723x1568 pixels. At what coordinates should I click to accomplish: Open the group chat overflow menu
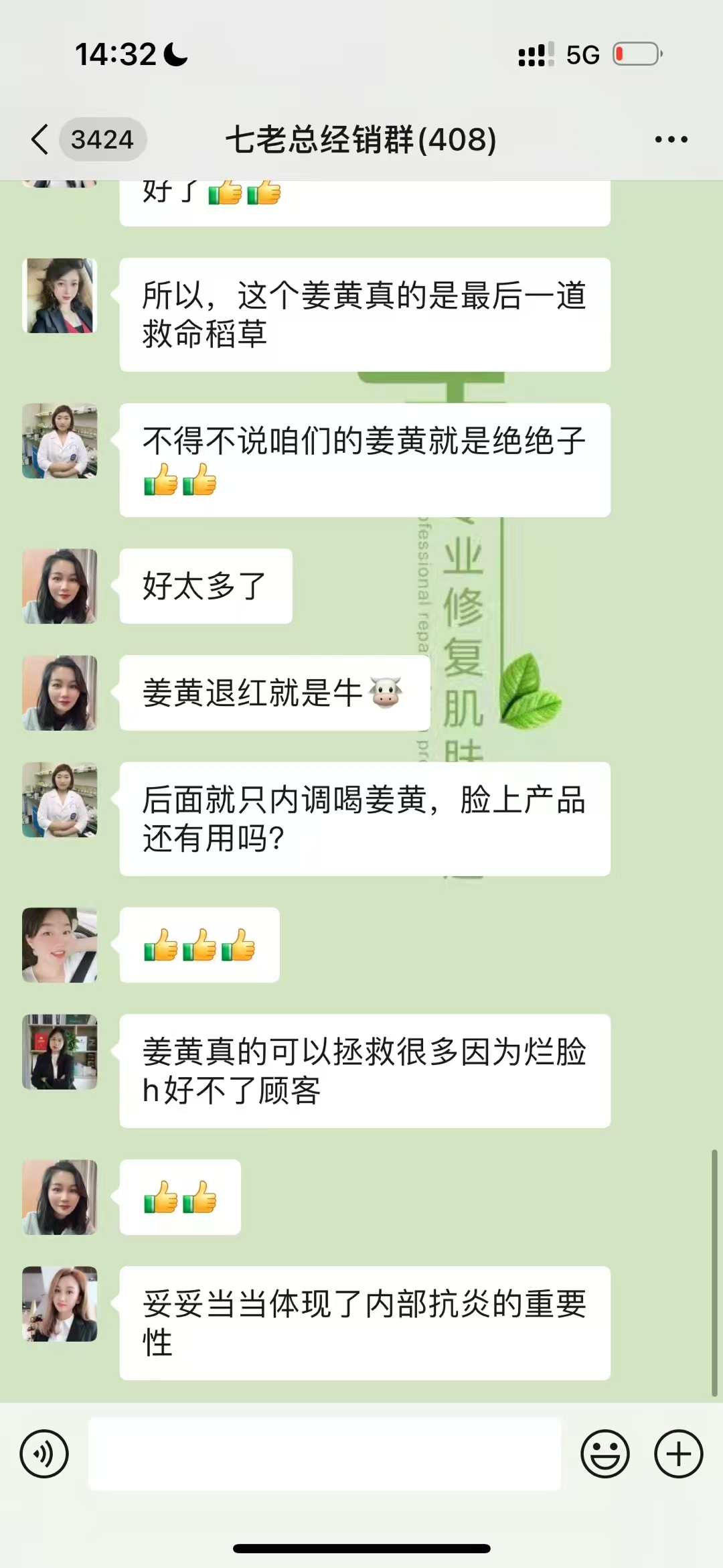pyautogui.click(x=671, y=139)
